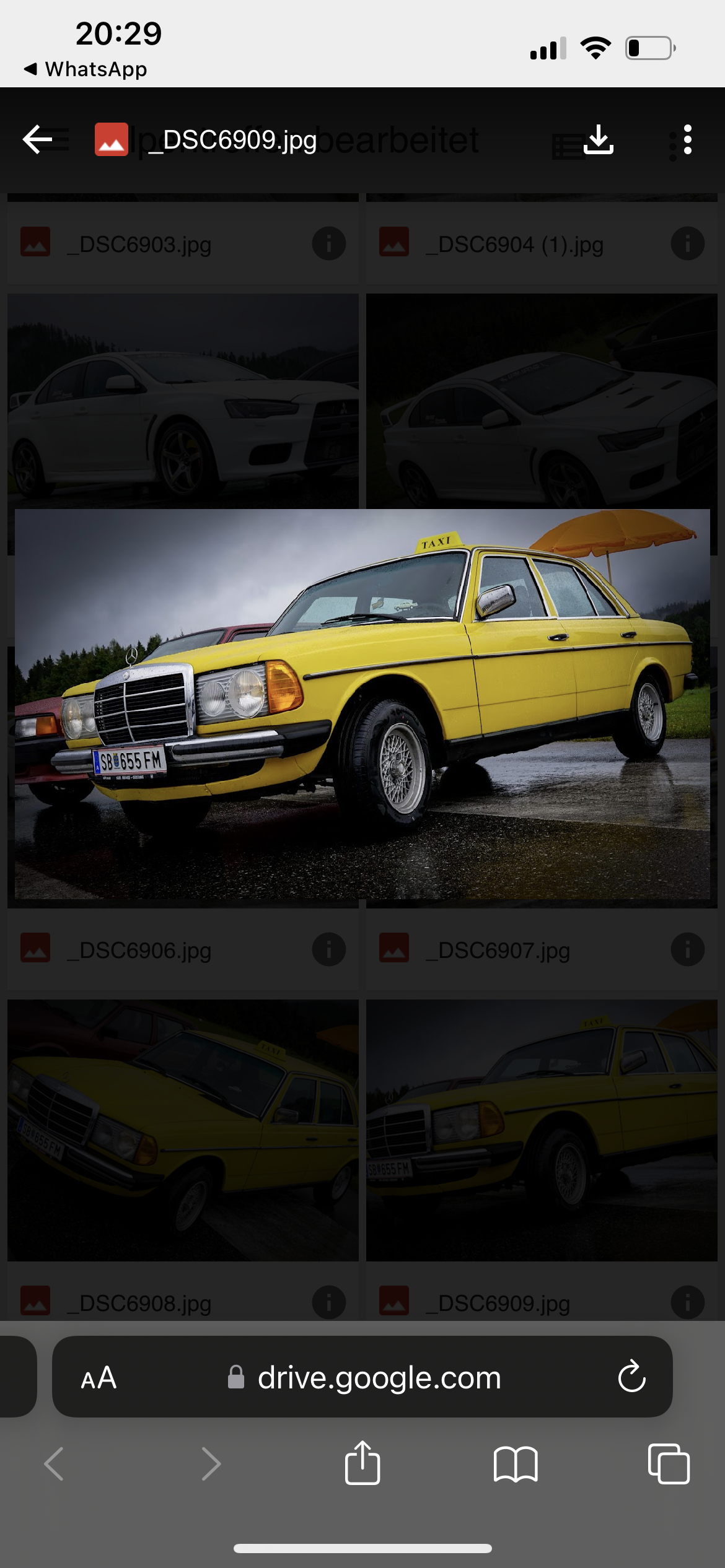Tap the yellow taxi preview image

point(362,703)
